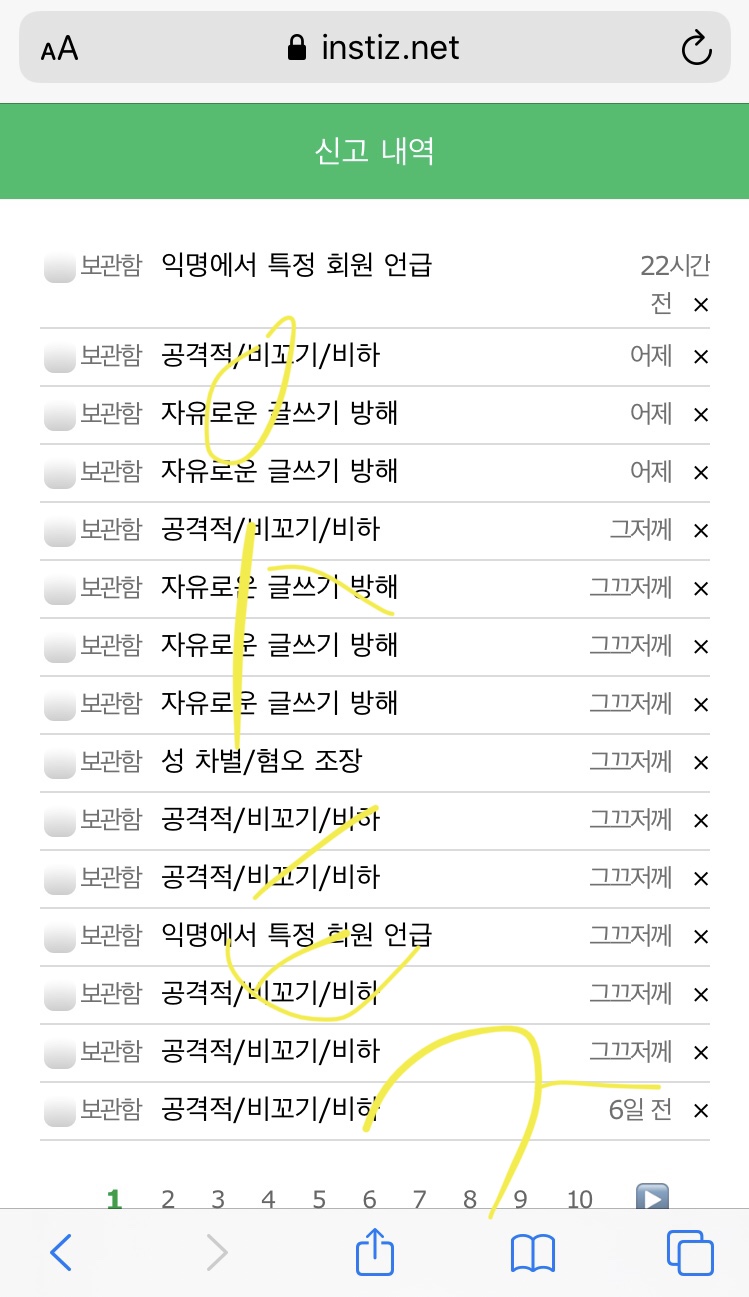The height and width of the screenshot is (1297, 749).
Task: Open page 10 of the report history
Action: tap(579, 1198)
